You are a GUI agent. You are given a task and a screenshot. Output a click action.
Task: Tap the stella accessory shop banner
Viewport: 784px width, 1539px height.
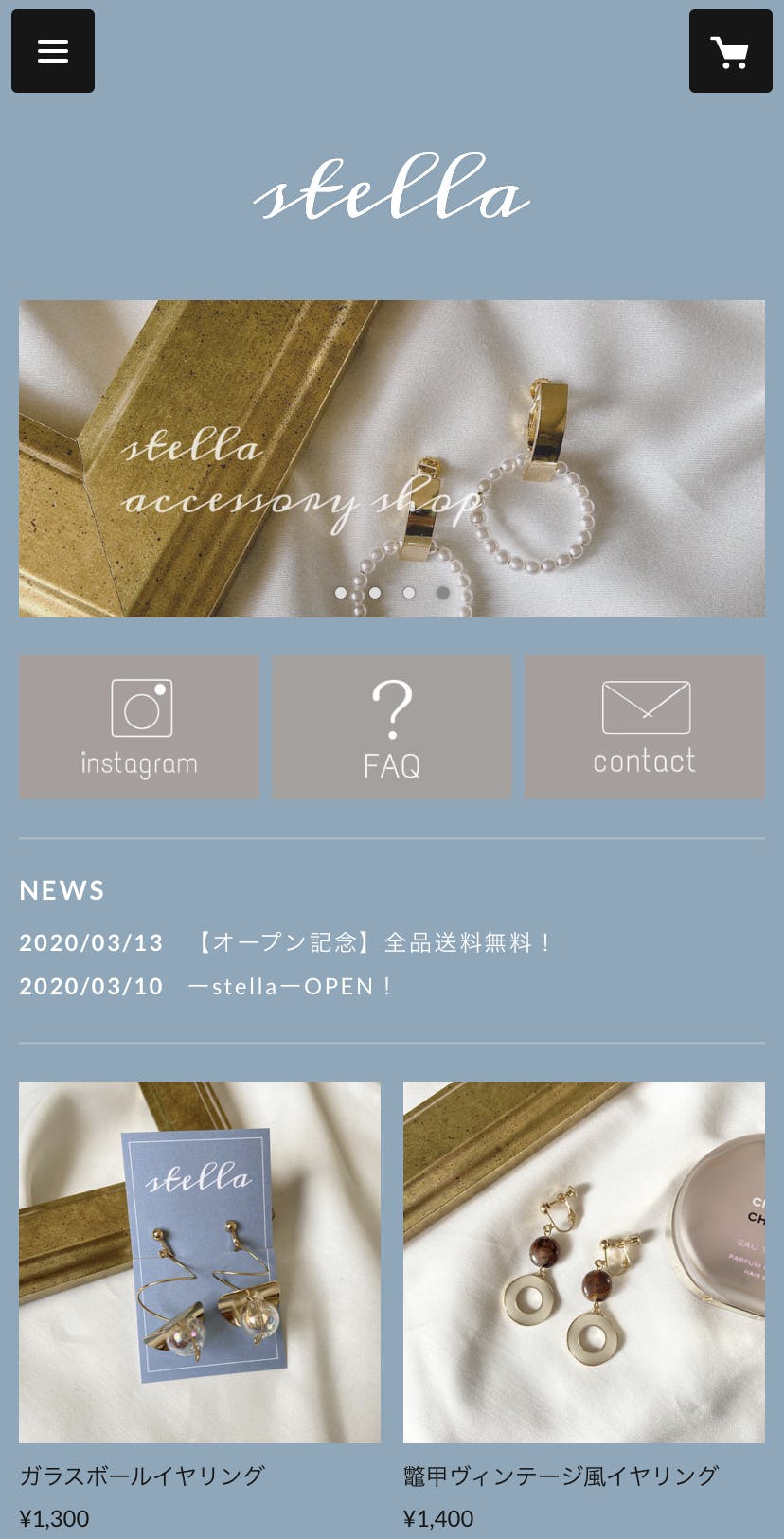(392, 458)
